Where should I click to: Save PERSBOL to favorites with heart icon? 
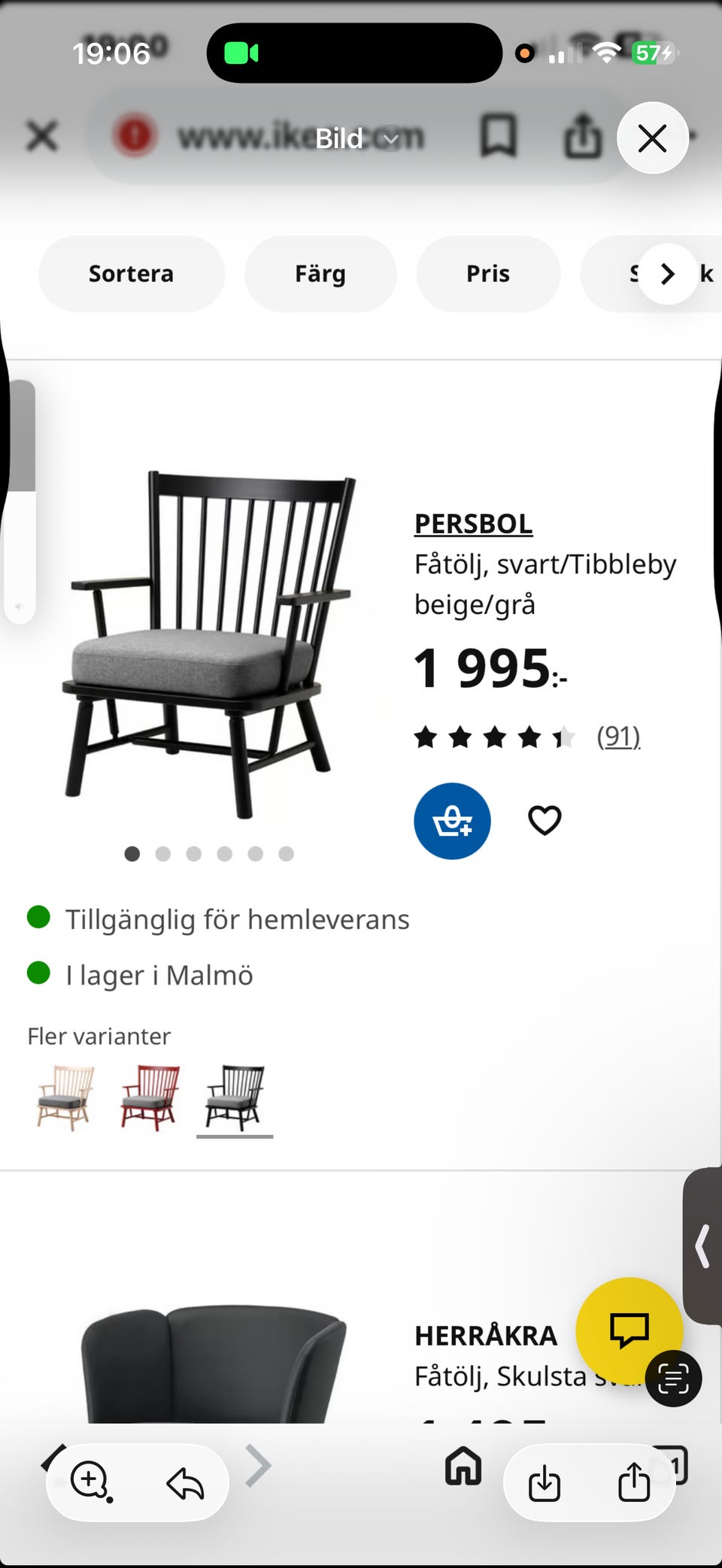click(x=544, y=820)
